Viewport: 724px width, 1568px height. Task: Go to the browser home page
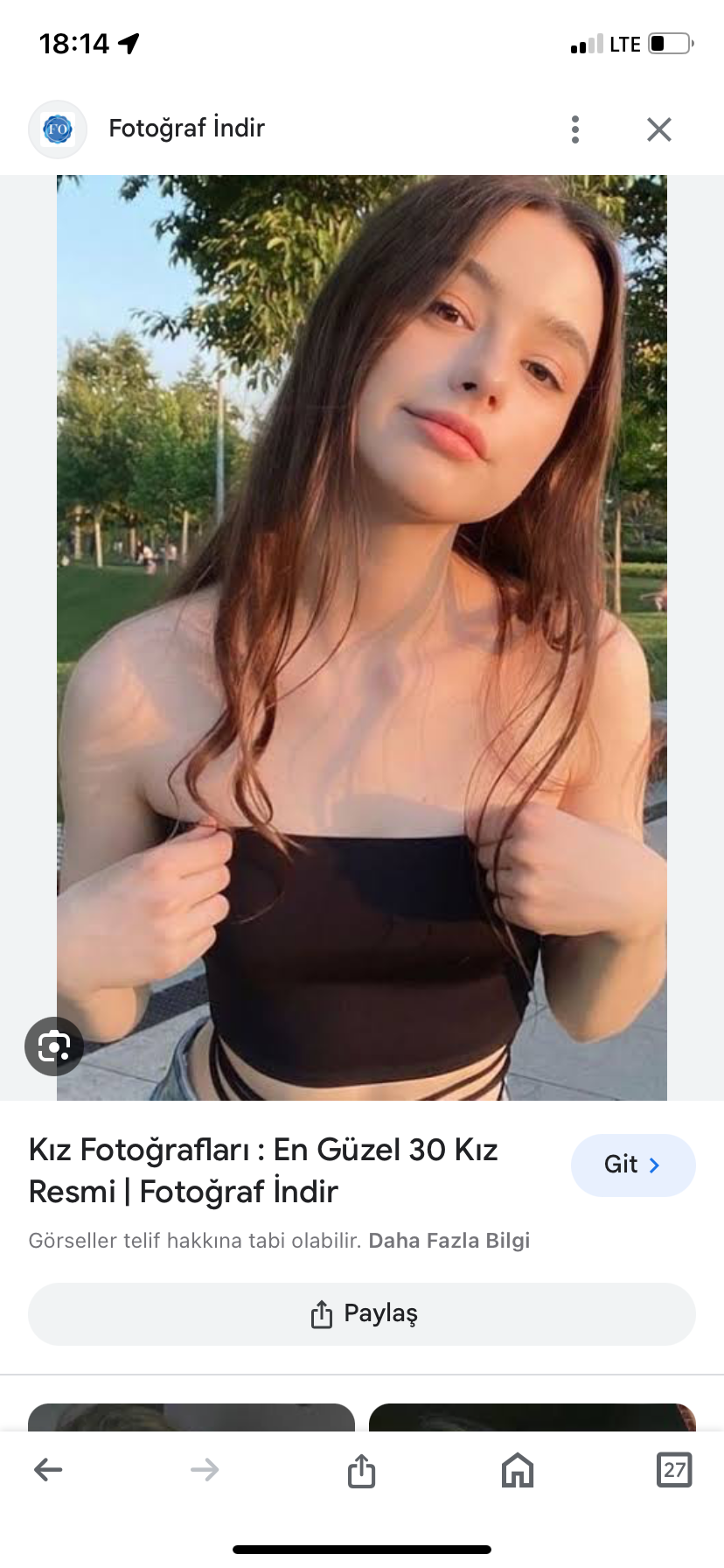(518, 1470)
